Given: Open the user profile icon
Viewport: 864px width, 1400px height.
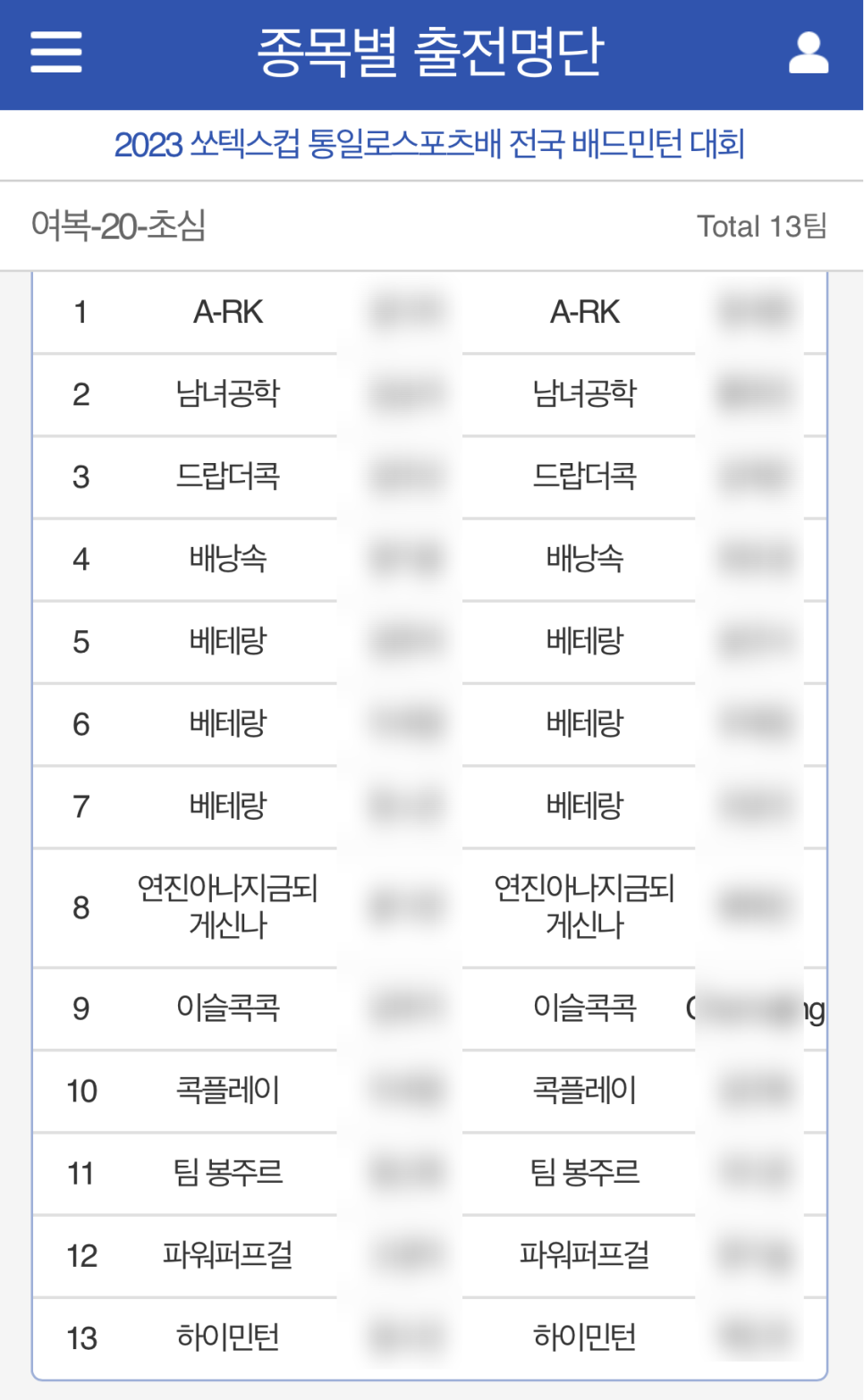Looking at the screenshot, I should 809,52.
